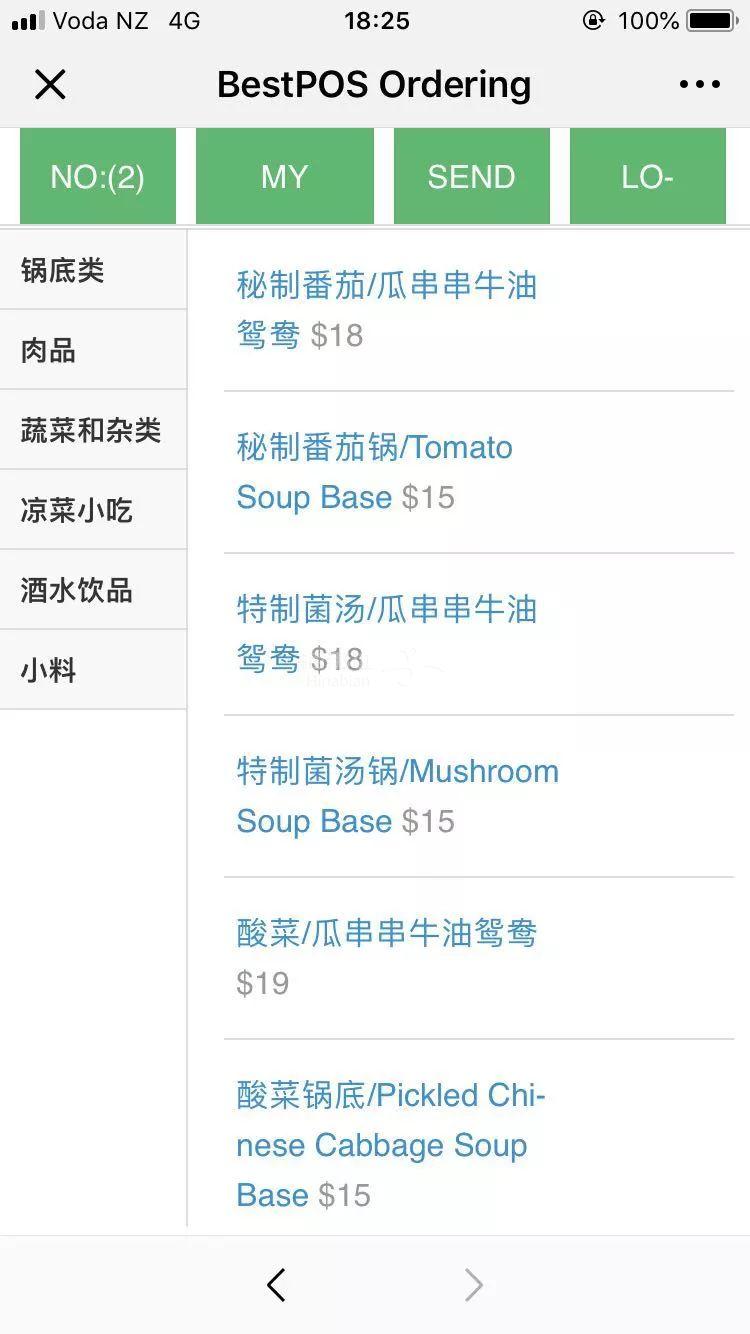Screen dimensions: 750x1334
Task: Add Mushroom Soup Base $15
Action: pos(396,796)
